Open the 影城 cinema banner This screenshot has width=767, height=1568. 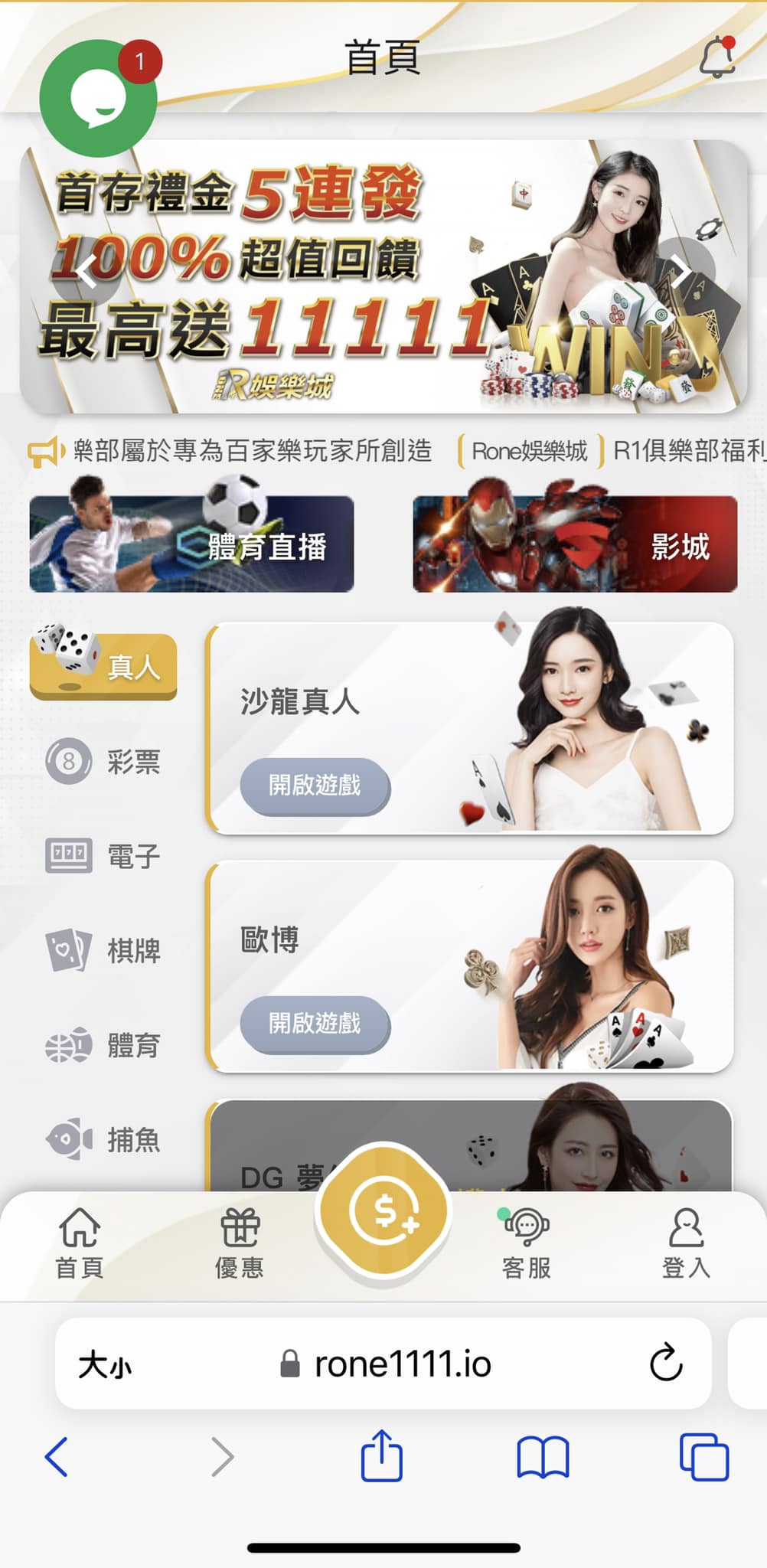point(575,543)
